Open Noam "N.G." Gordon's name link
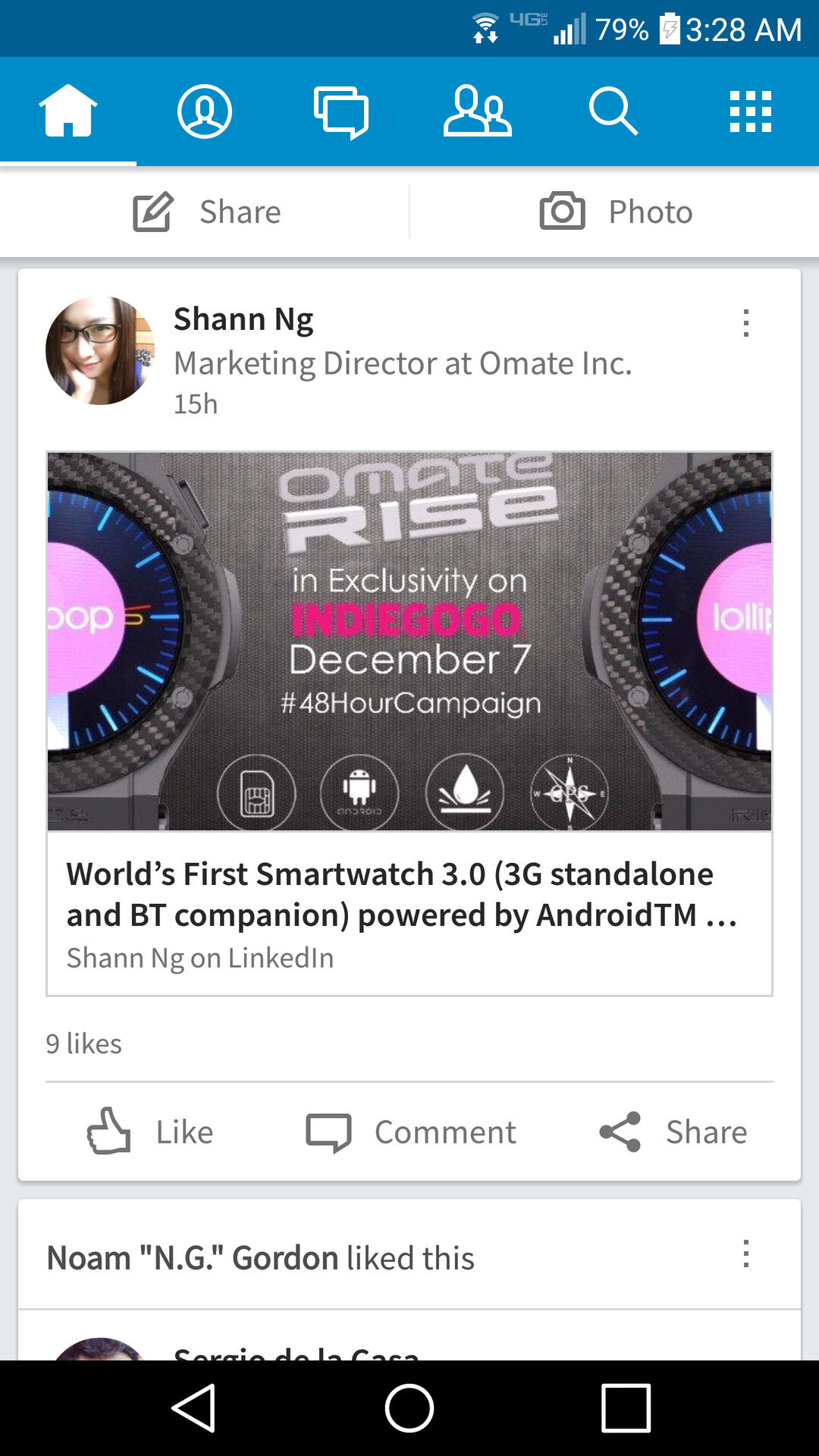Viewport: 819px width, 1456px height. (192, 1258)
